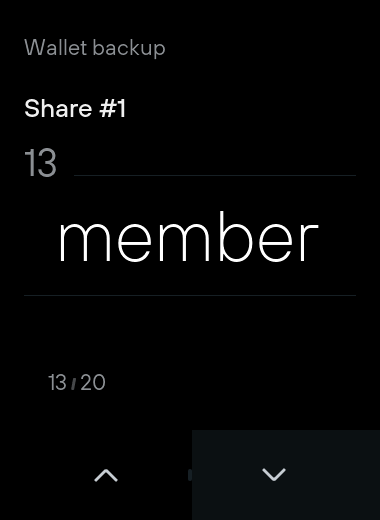Viewport: 380px width, 520px height.
Task: Advance to the next word with down chevron
Action: (274, 475)
